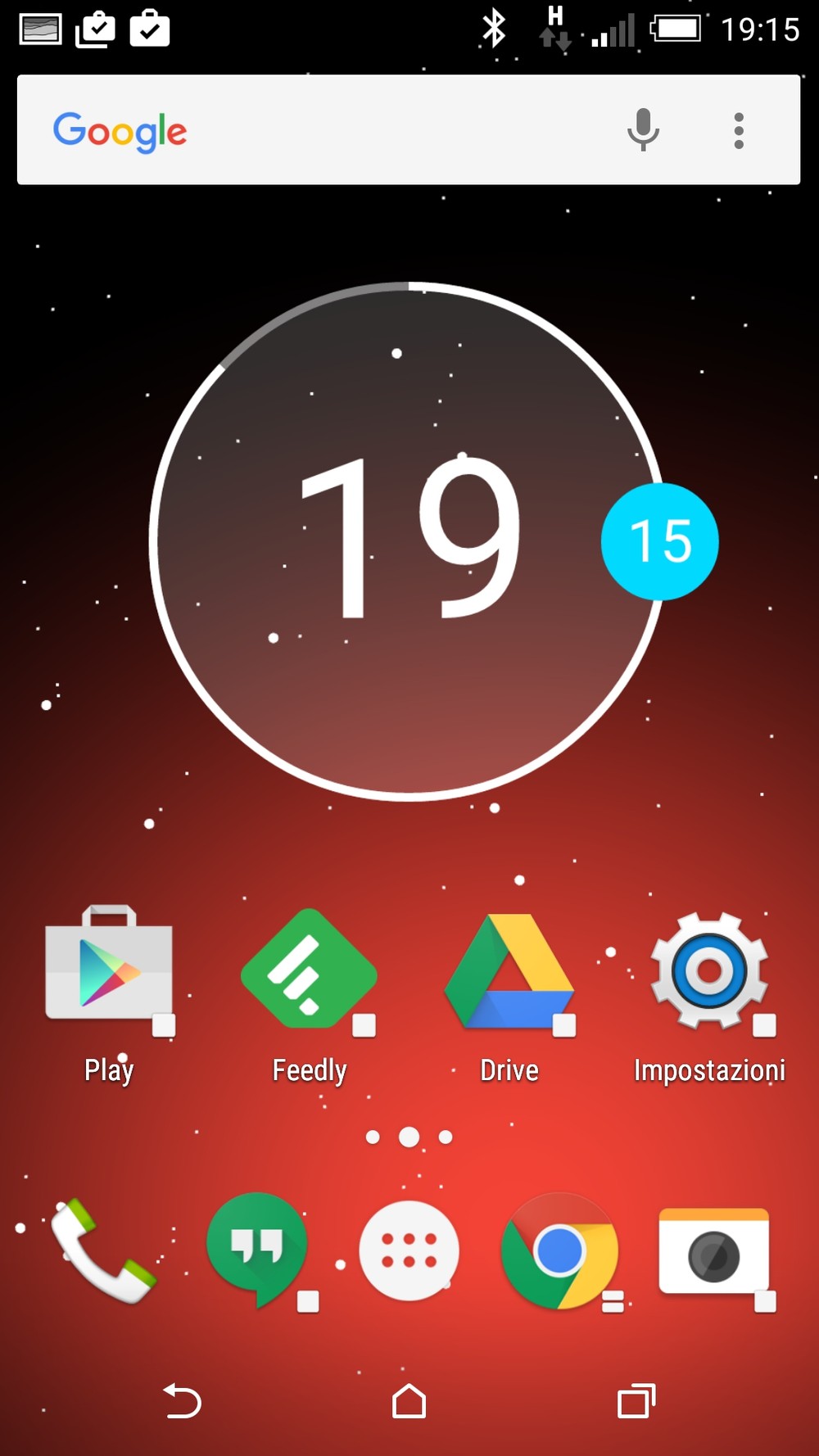Open the app drawer

tap(409, 1250)
